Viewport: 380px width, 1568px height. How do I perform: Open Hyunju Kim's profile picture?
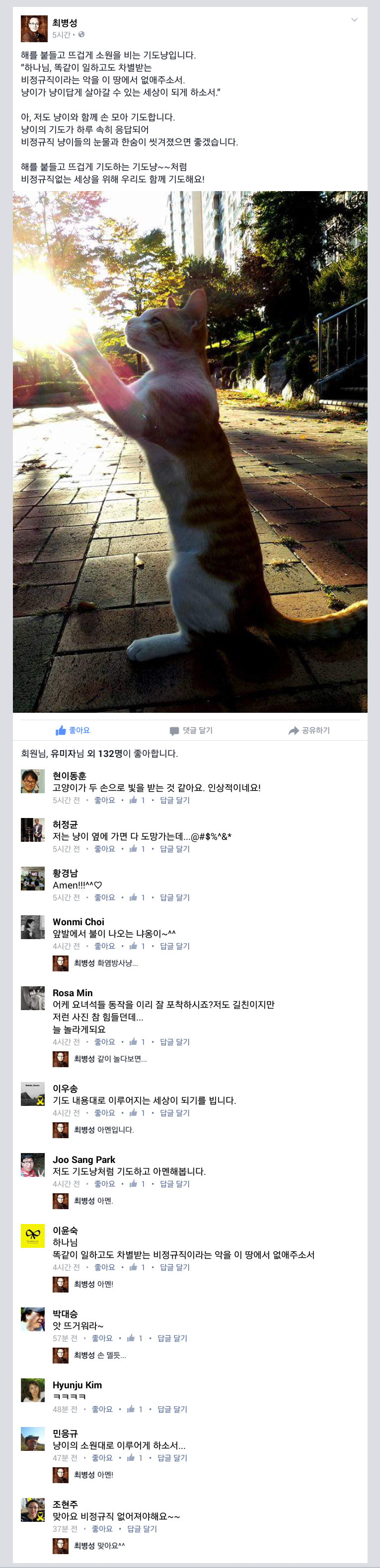pos(33,1390)
